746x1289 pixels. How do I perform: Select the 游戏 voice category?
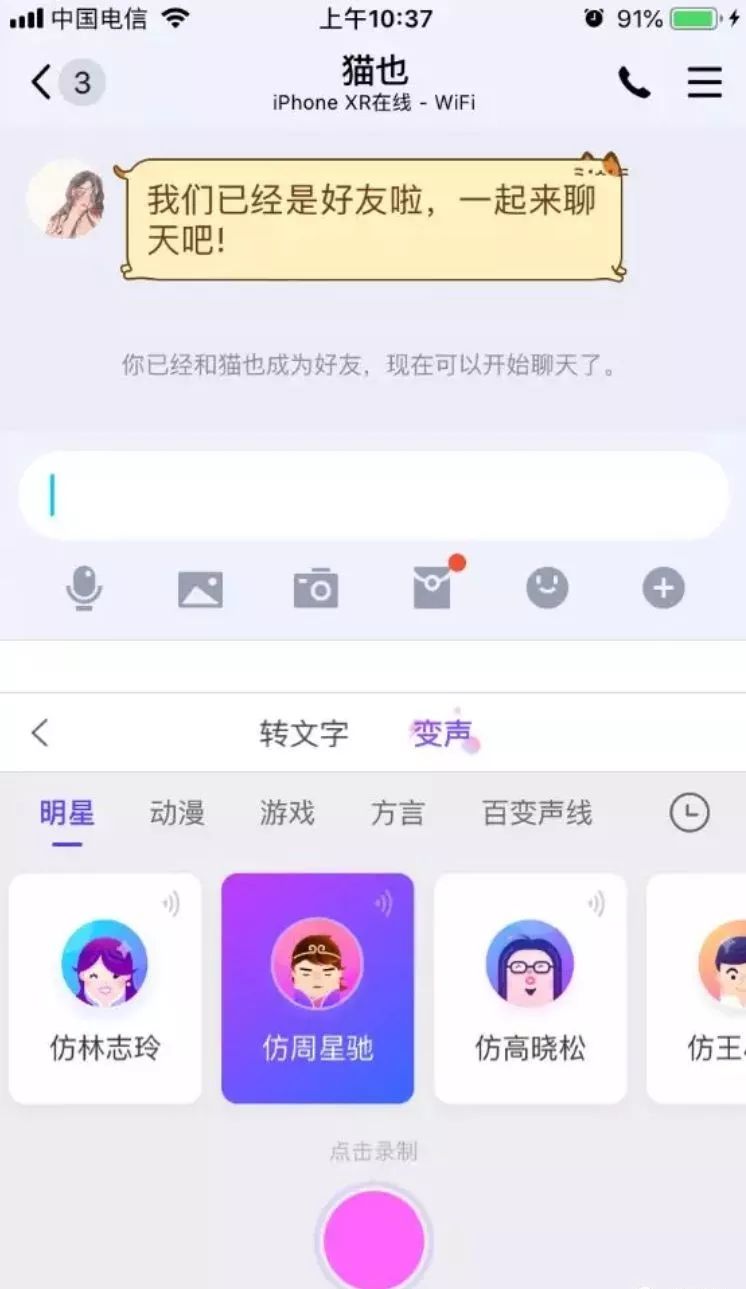point(287,813)
